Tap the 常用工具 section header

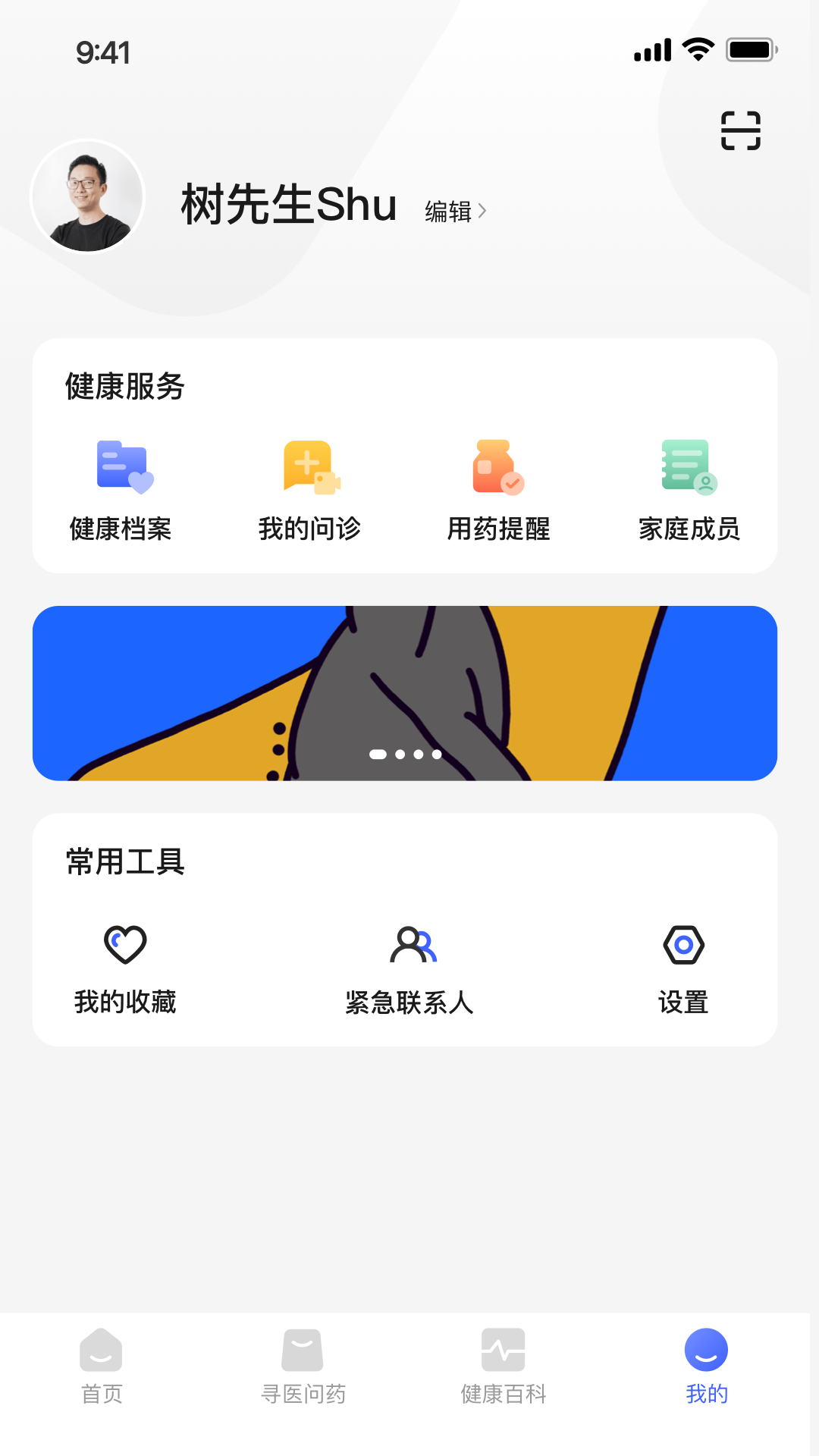coord(124,862)
